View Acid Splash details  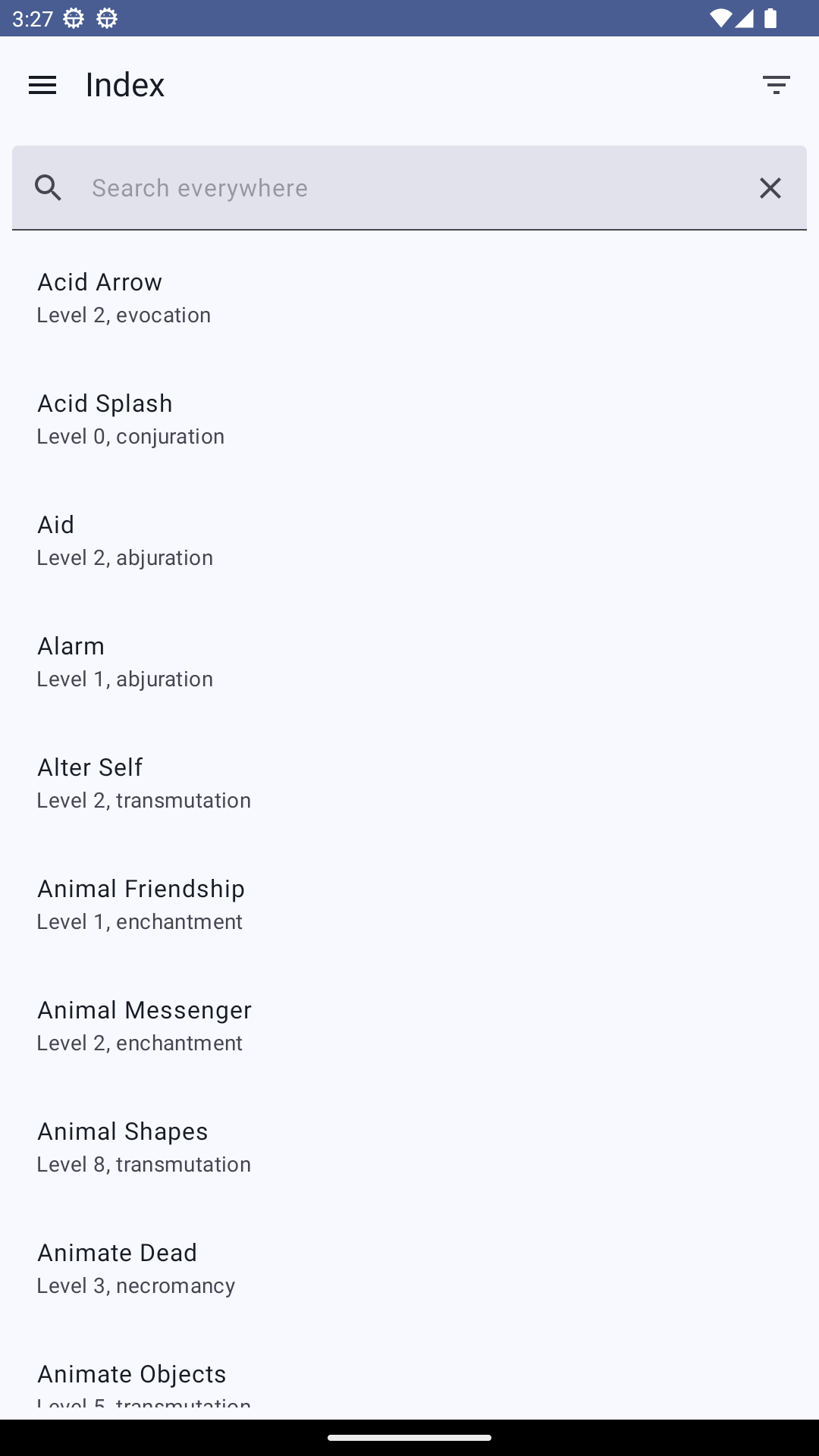coord(409,419)
